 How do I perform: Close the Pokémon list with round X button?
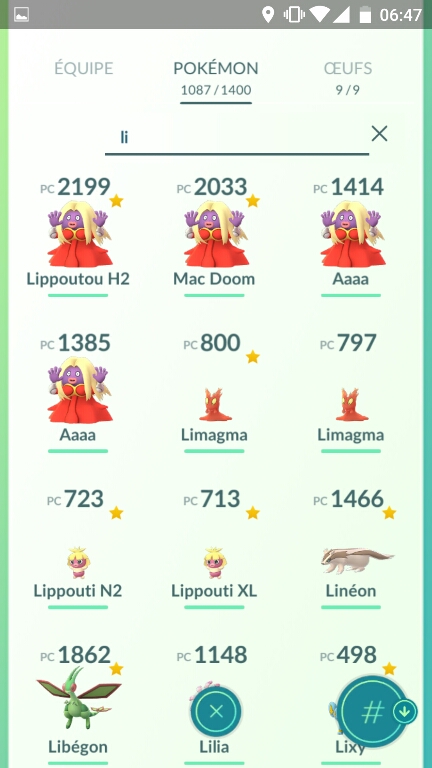pyautogui.click(x=216, y=711)
